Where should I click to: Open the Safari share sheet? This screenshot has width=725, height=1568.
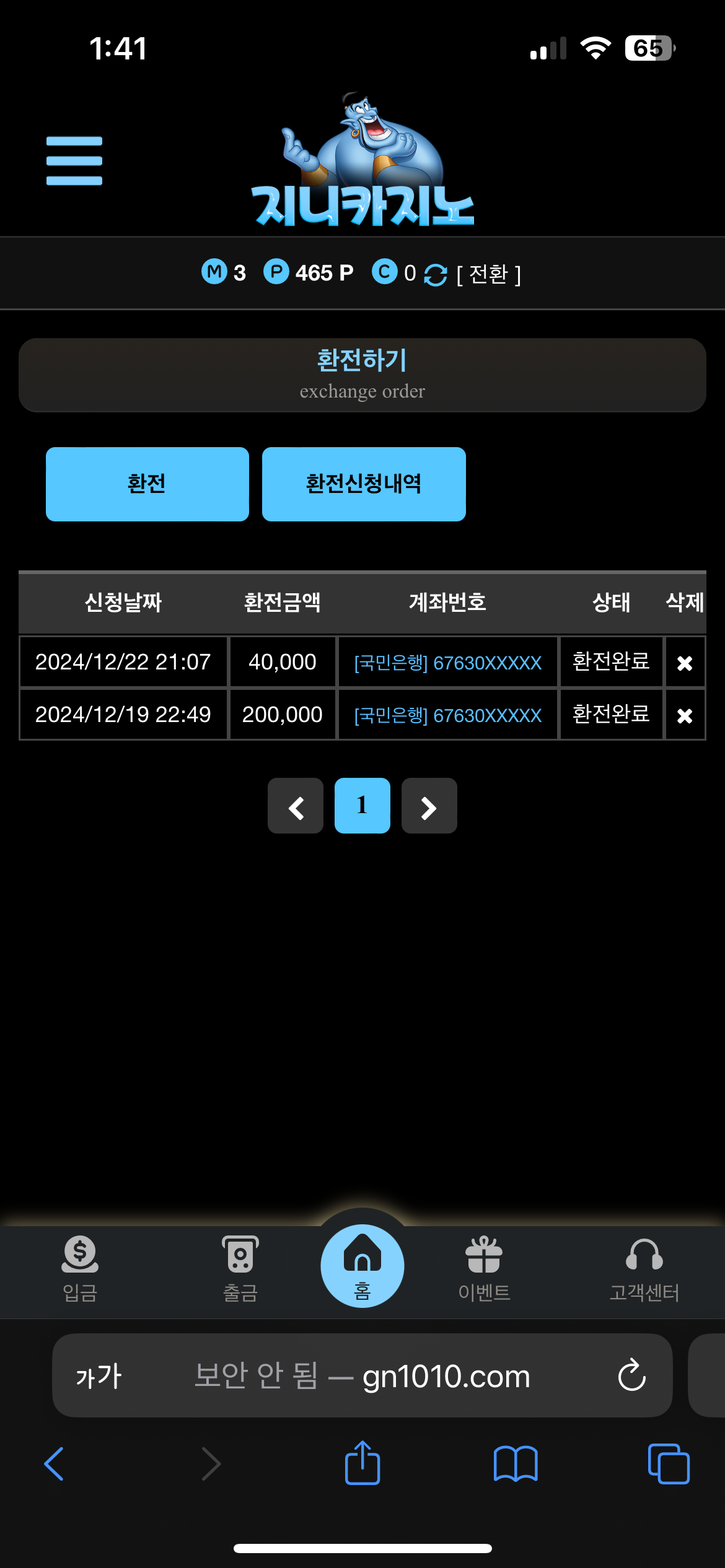(362, 1463)
